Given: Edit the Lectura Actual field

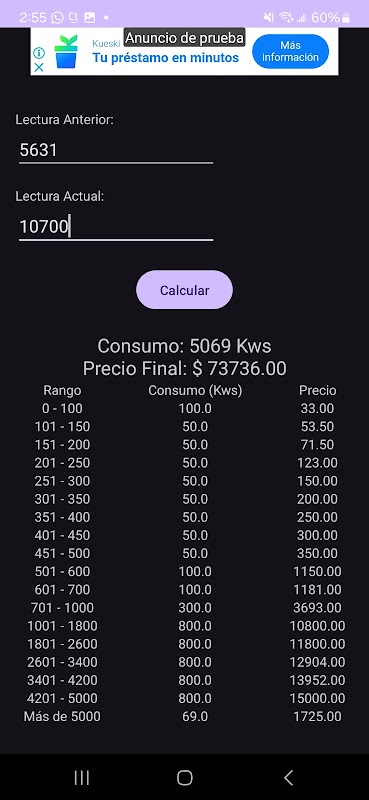Looking at the screenshot, I should (116, 227).
